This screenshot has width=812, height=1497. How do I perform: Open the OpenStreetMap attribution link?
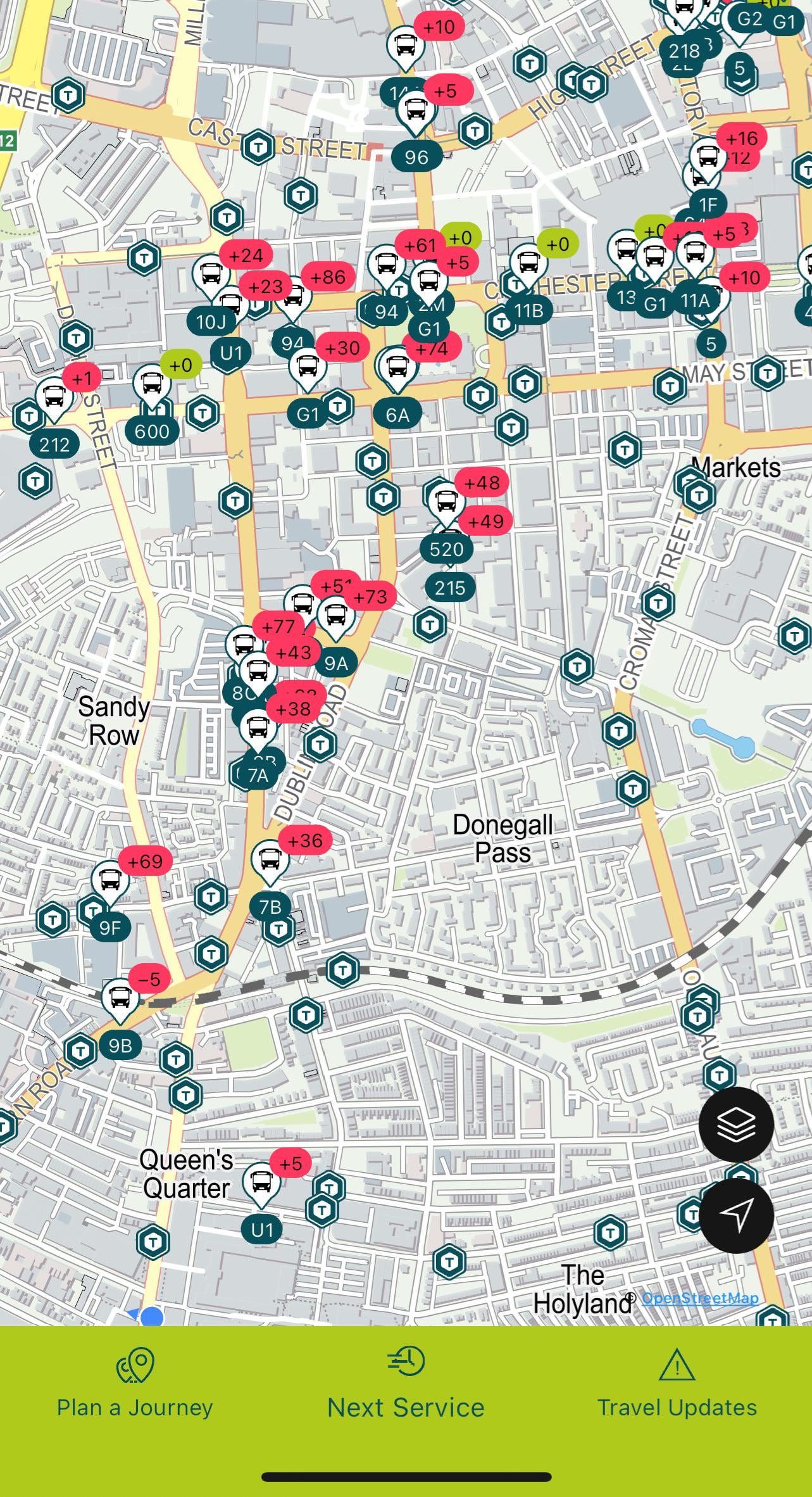pos(699,1299)
